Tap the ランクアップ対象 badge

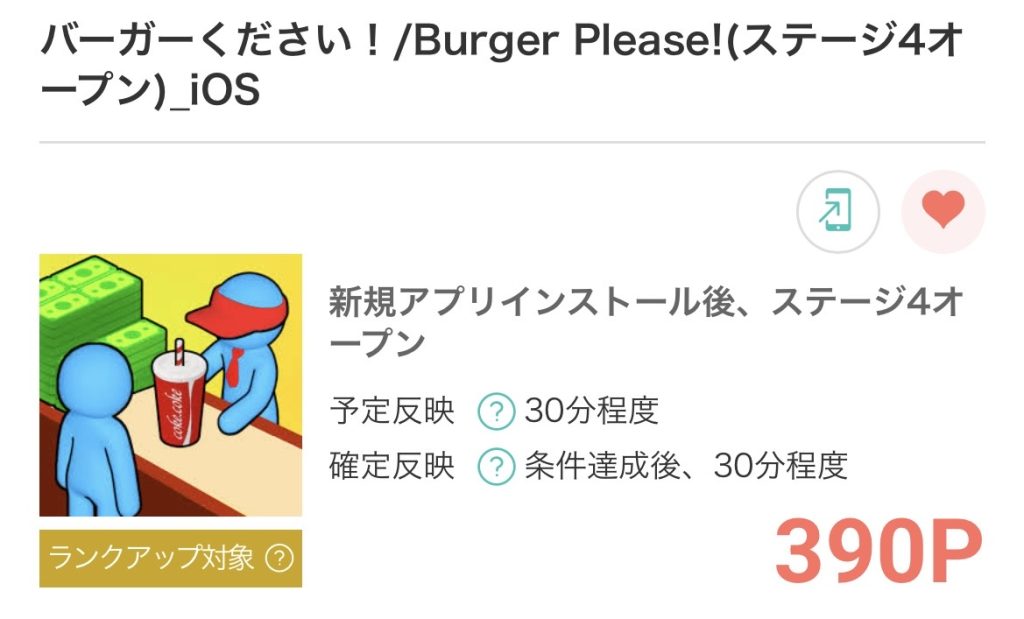click(x=170, y=558)
